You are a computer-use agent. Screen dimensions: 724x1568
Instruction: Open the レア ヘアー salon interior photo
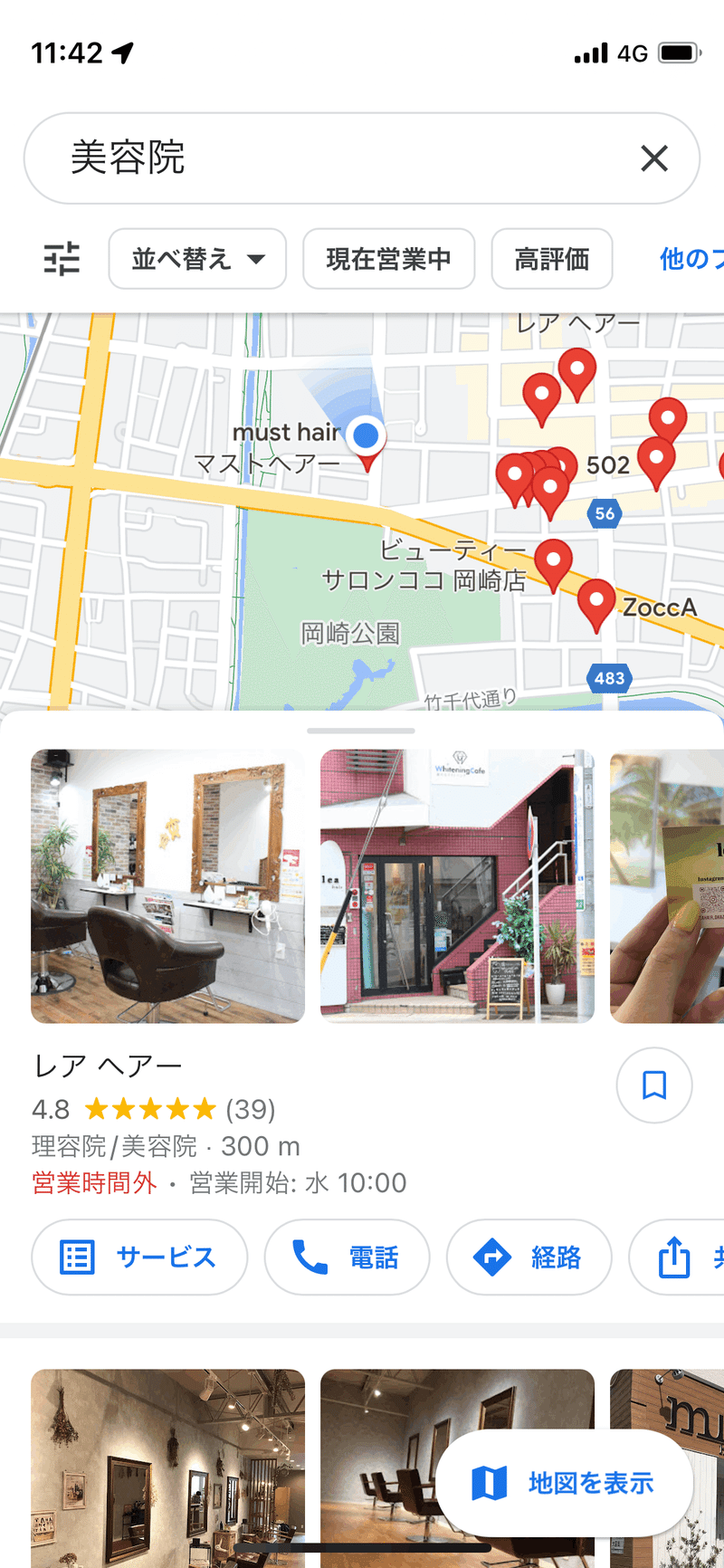tap(168, 886)
